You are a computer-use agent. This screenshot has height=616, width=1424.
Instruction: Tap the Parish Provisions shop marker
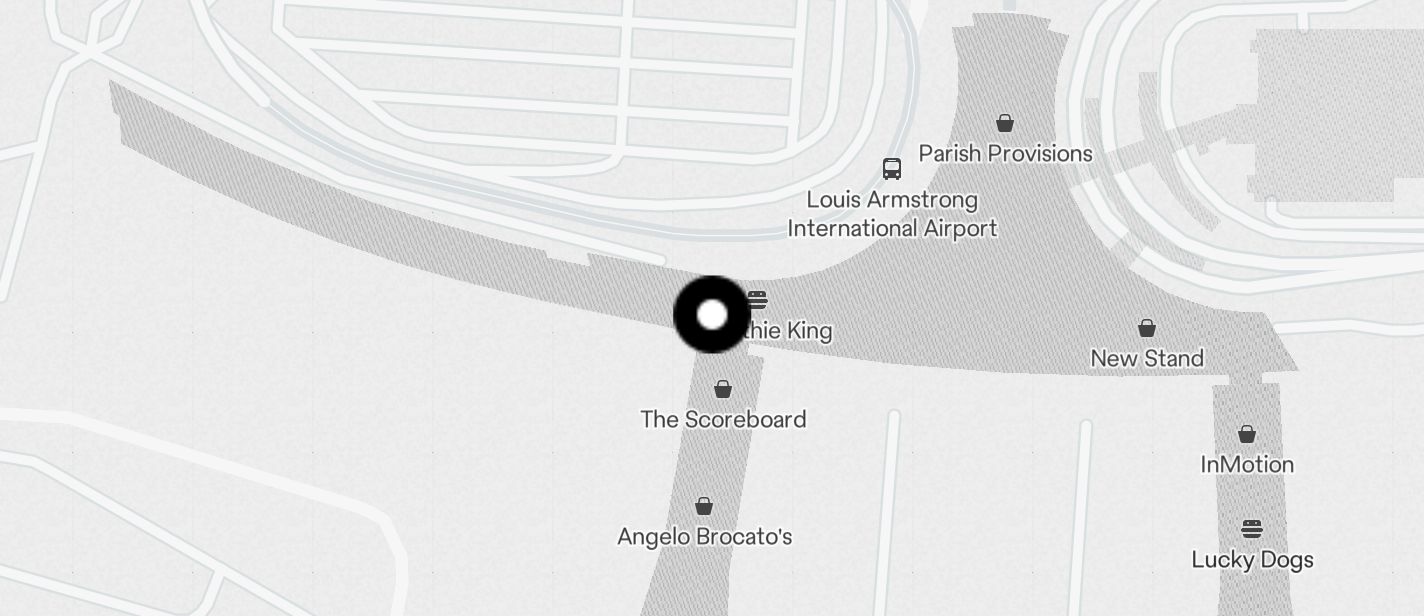1005,124
